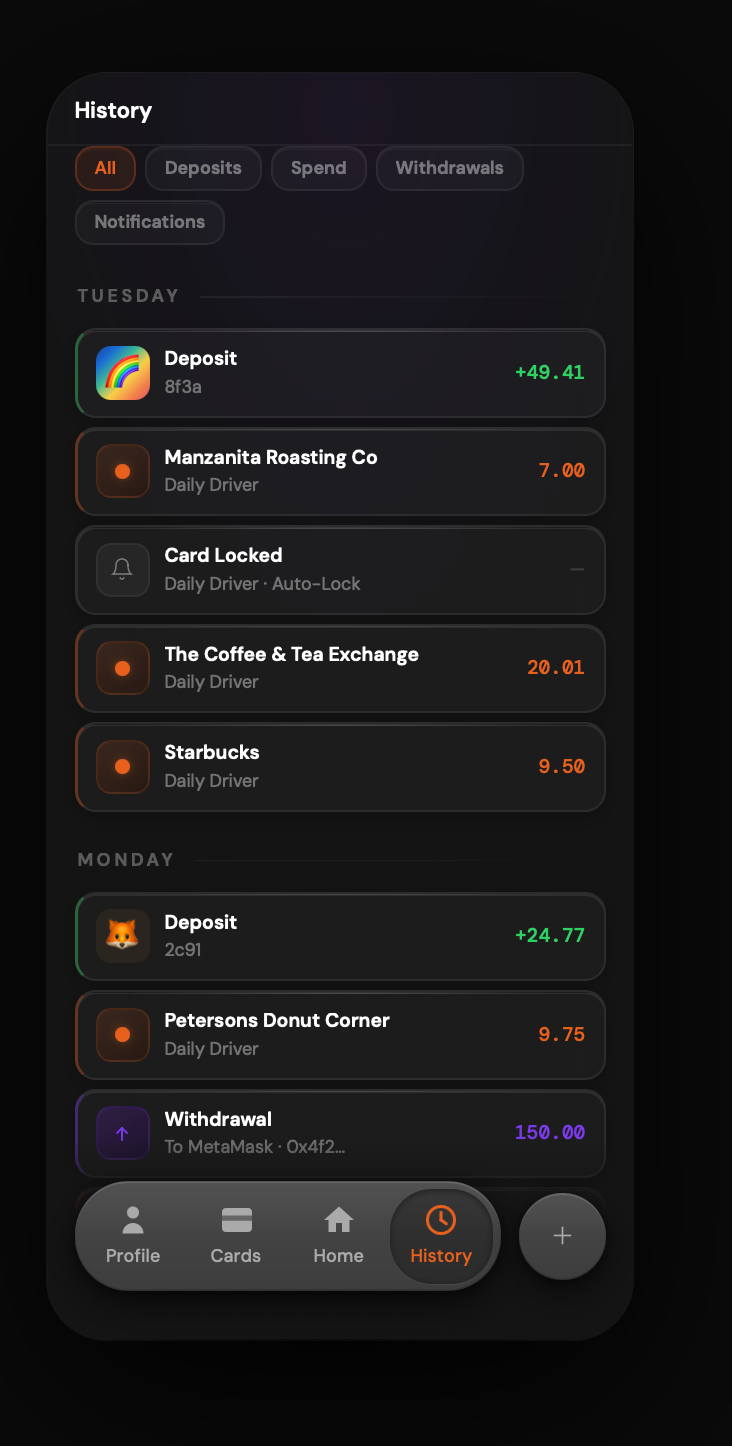Switch to the Profile tab
The width and height of the screenshot is (732, 1446).
pos(133,1236)
